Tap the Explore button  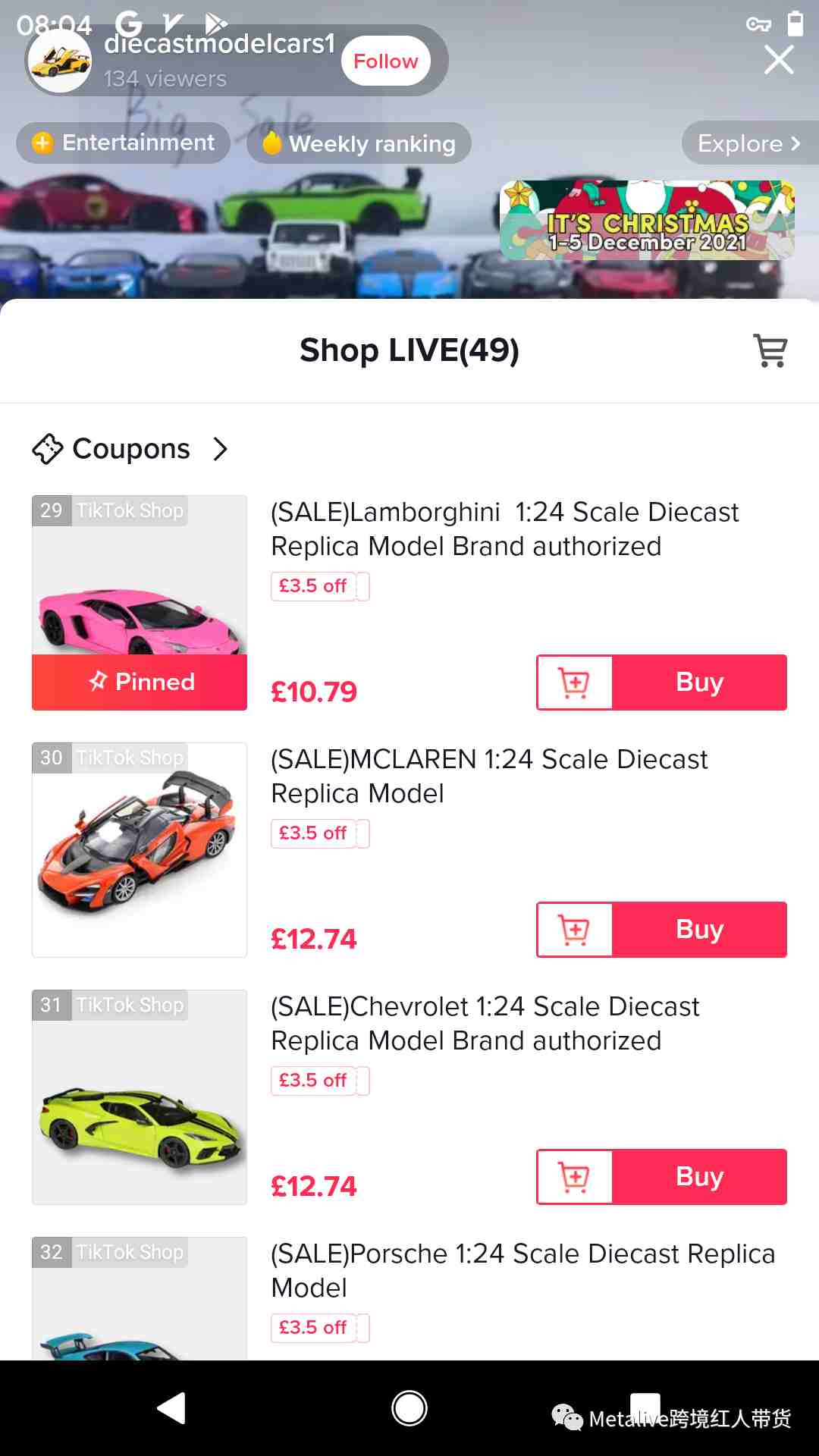click(x=748, y=143)
